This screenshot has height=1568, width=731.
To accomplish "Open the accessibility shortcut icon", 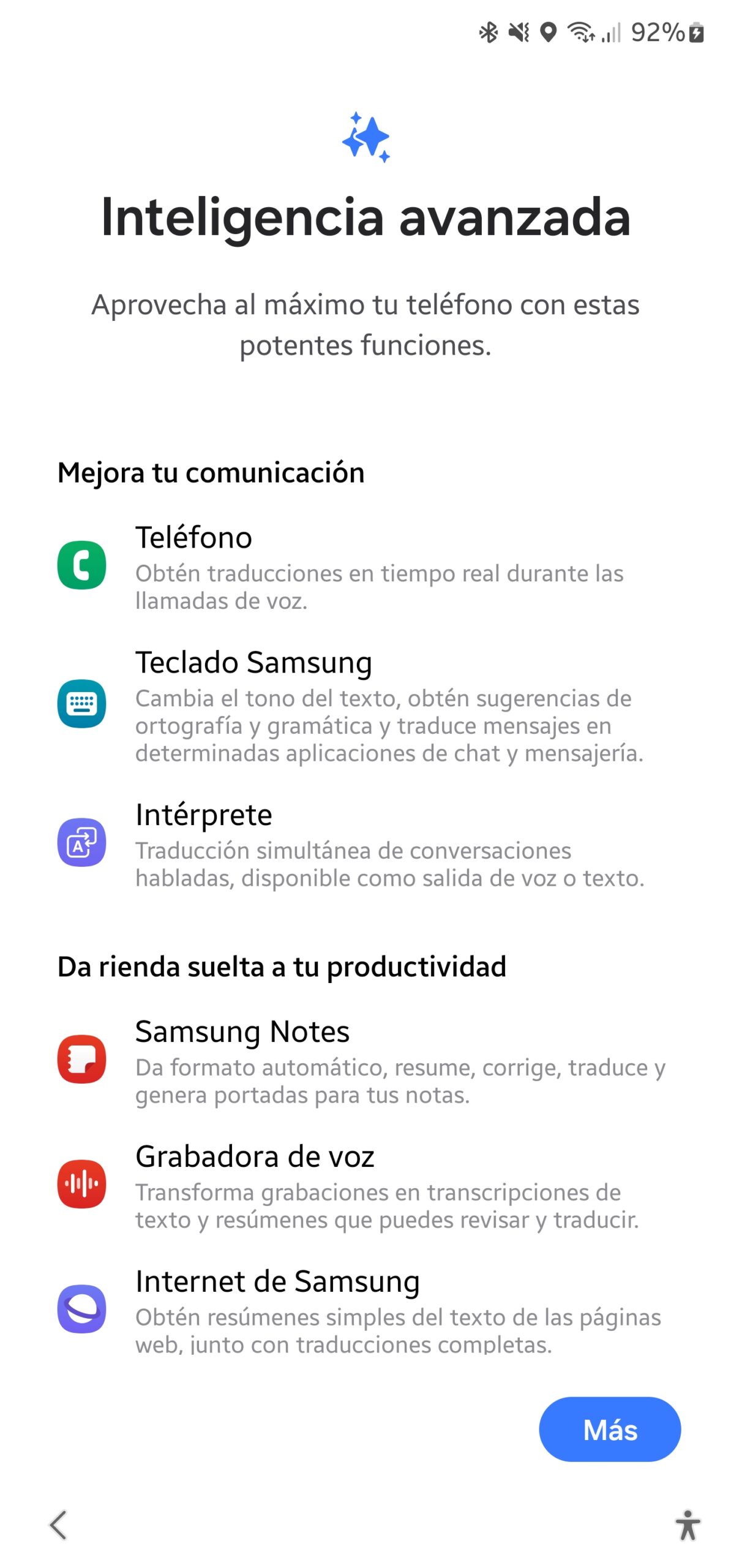I will 688,1525.
